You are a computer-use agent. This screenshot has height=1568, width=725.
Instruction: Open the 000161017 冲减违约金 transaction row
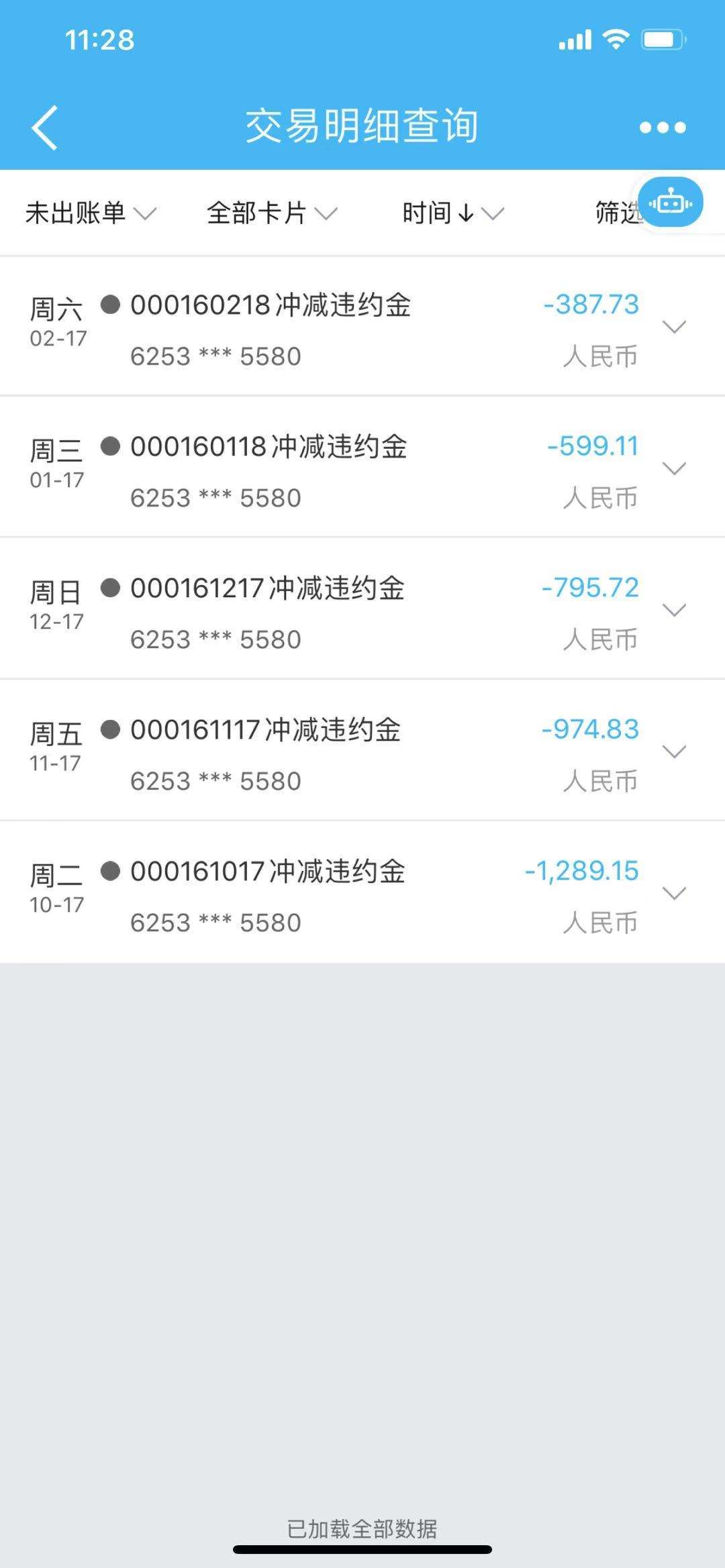362,892
